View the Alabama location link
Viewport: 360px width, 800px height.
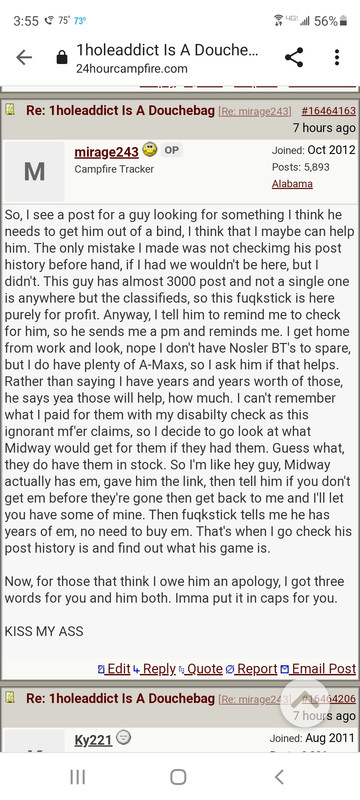coord(292,184)
